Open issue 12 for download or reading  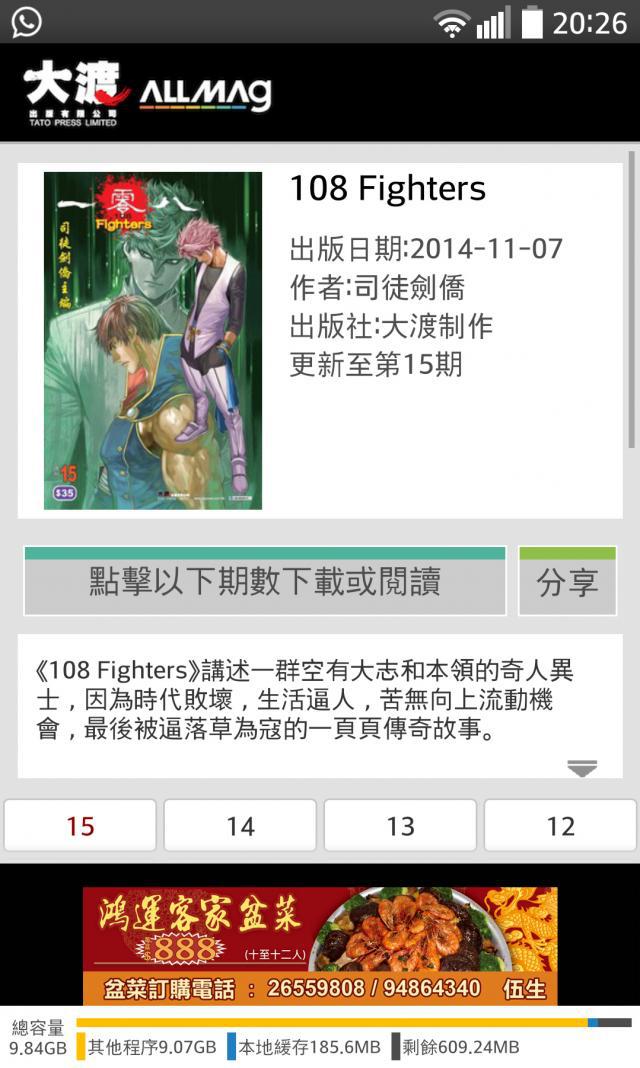pyautogui.click(x=560, y=825)
